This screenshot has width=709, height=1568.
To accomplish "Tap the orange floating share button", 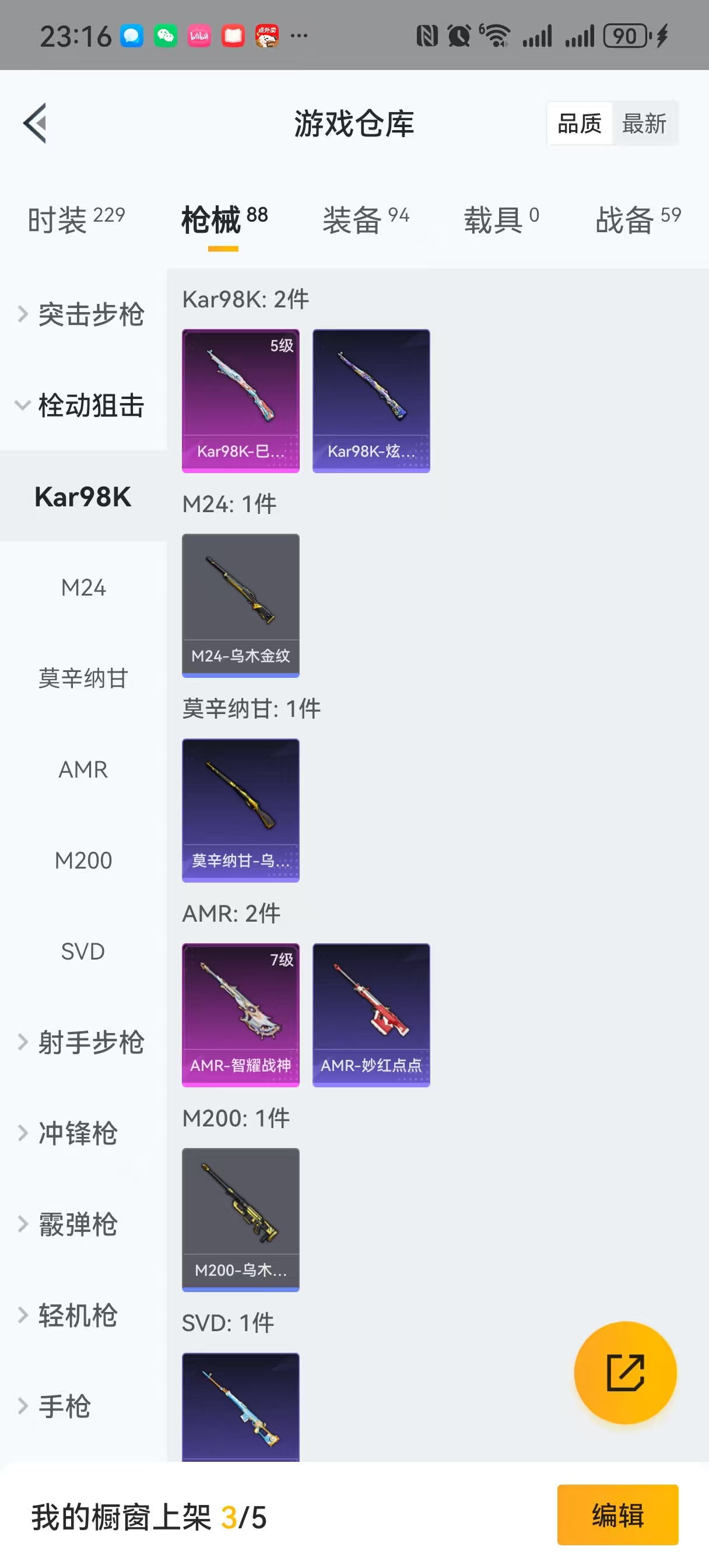I will click(625, 1373).
